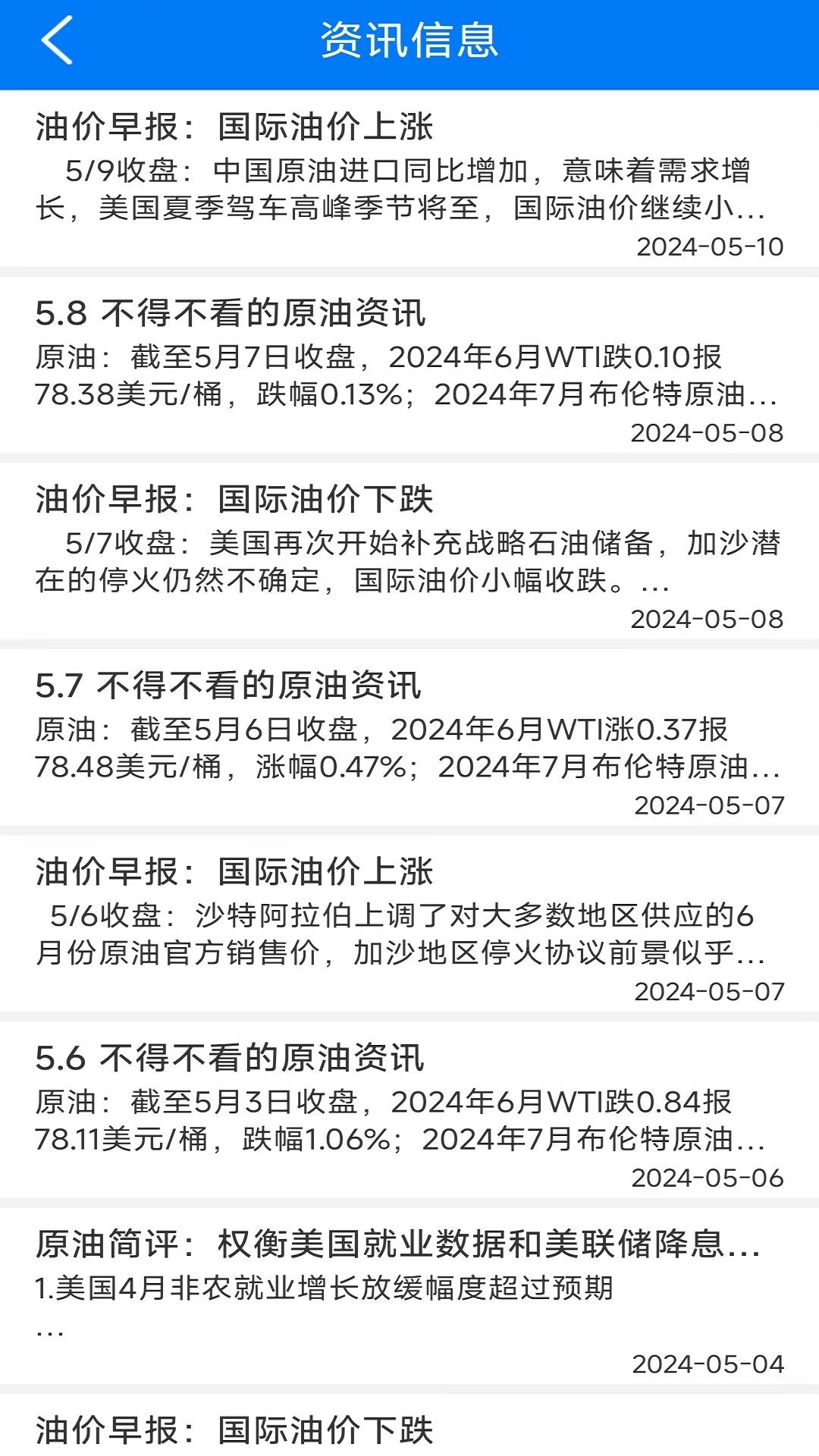Open the 资讯信息 title bar
Viewport: 819px width, 1456px height.
(409, 42)
